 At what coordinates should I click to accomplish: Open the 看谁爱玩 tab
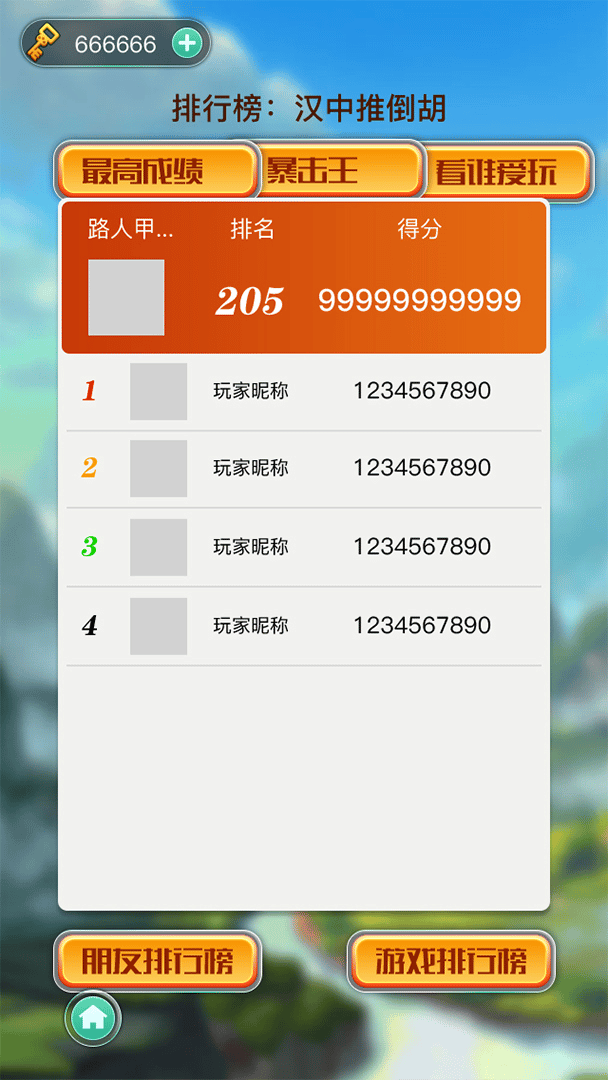point(508,173)
